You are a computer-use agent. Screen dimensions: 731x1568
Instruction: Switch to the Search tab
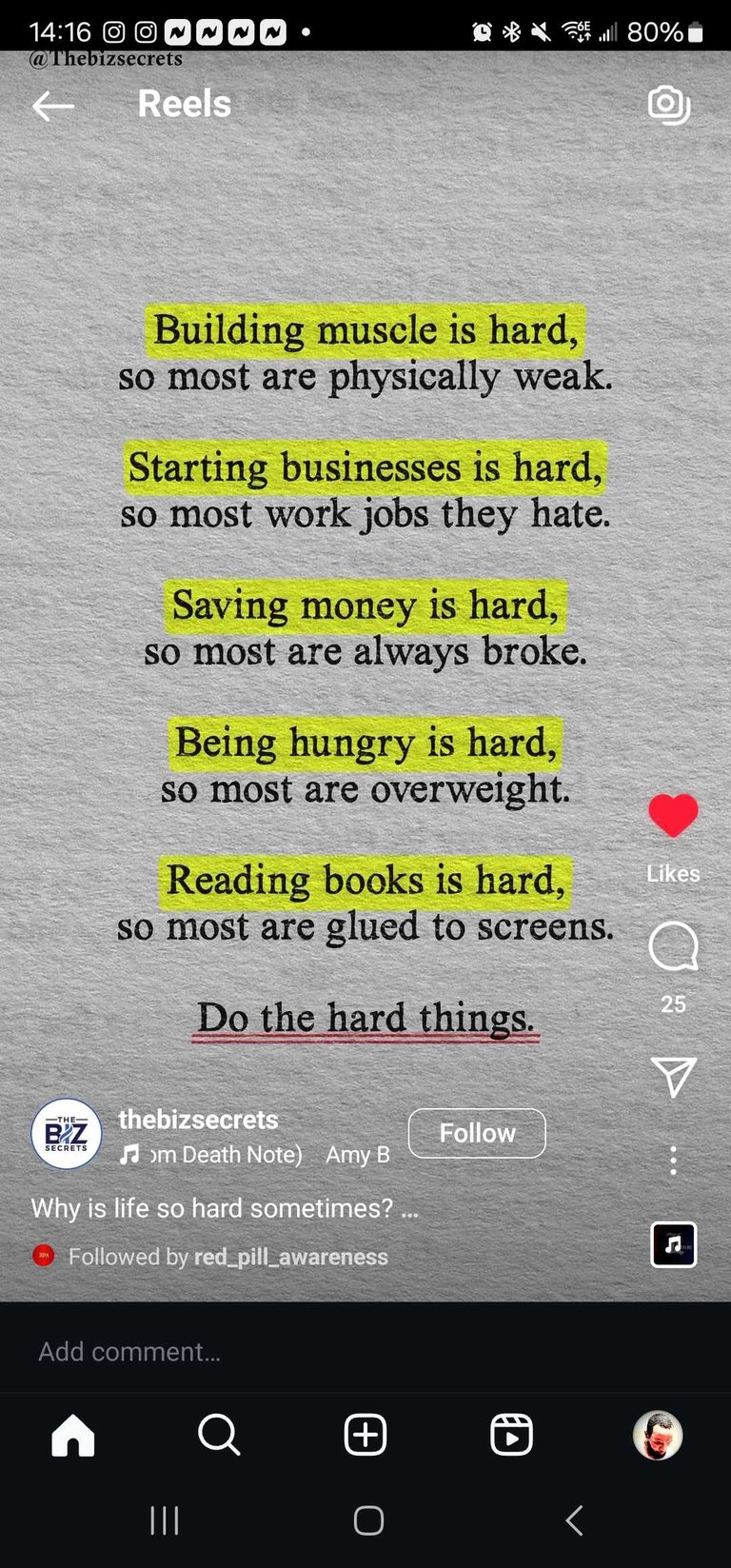point(219,1435)
